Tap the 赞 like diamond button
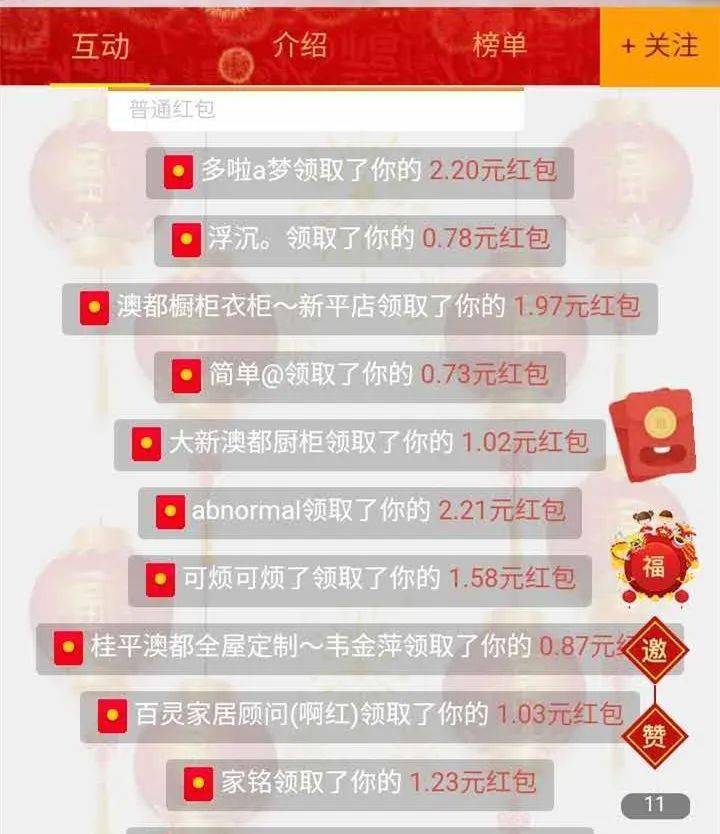 [x=654, y=735]
